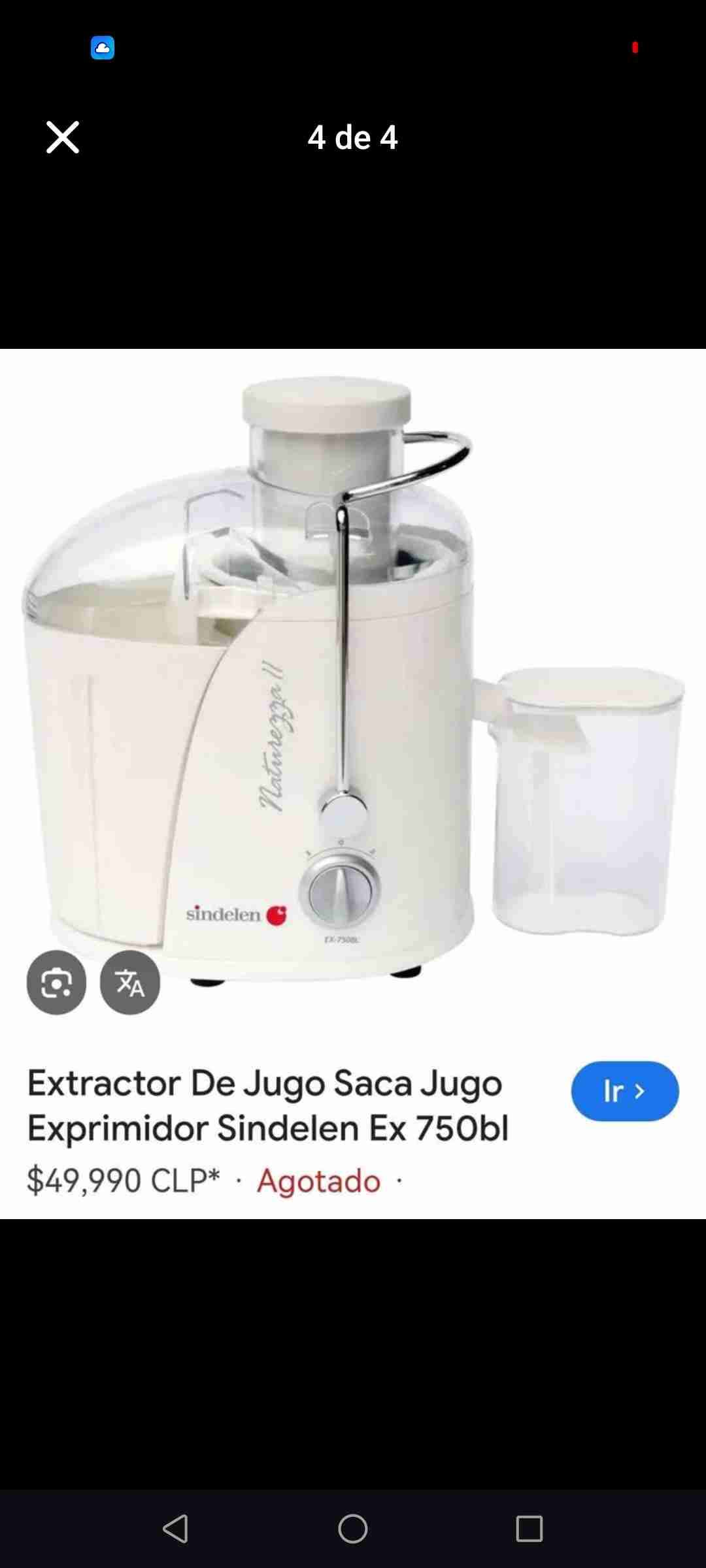Tap the black bar above the product results
The image size is (706, 1568).
point(353,261)
